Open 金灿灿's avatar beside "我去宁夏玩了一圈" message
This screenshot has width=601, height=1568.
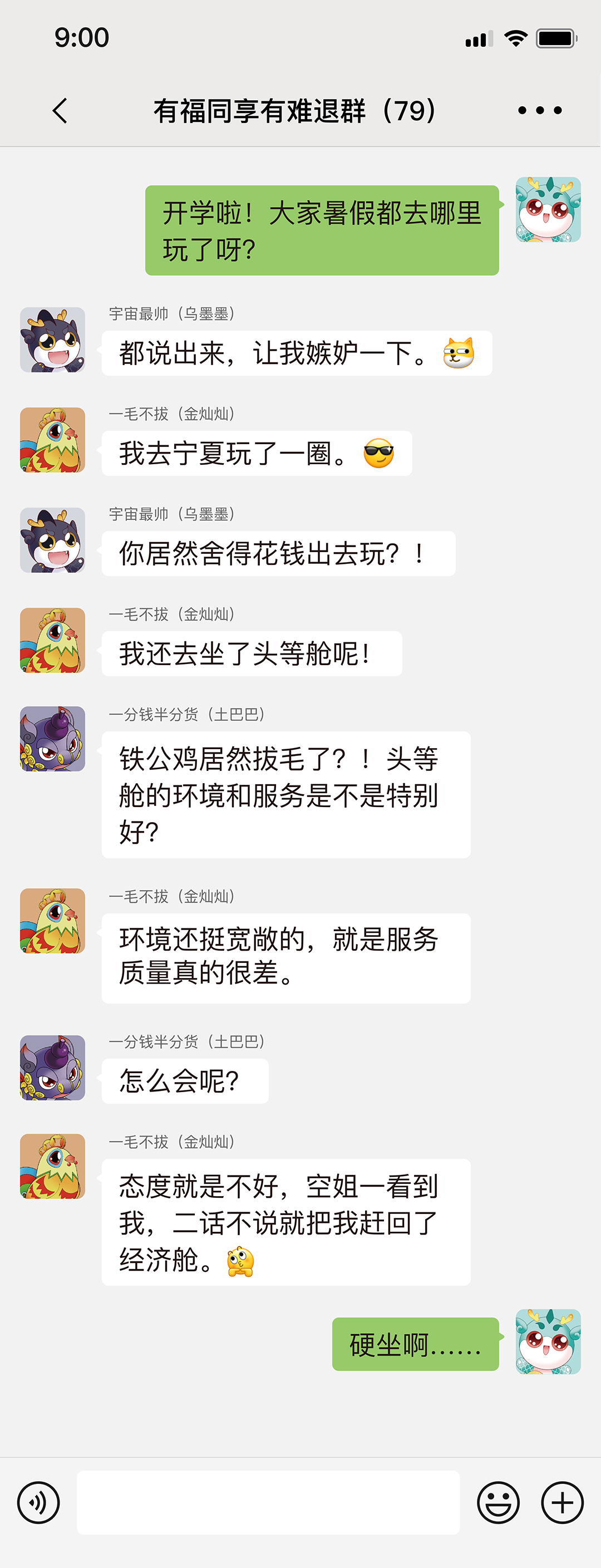coord(52,440)
